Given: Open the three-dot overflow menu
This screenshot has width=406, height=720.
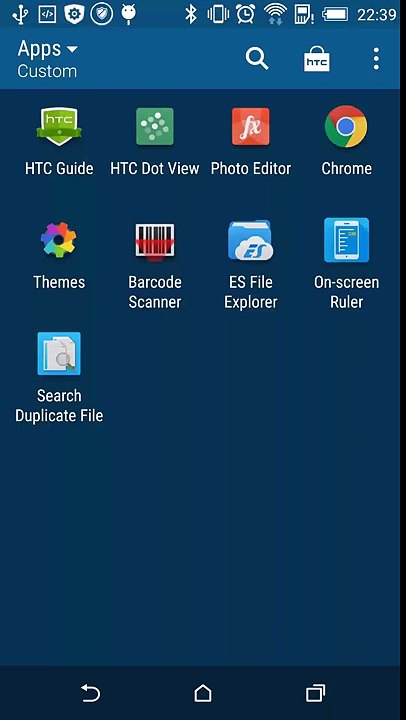Looking at the screenshot, I should pos(376,59).
